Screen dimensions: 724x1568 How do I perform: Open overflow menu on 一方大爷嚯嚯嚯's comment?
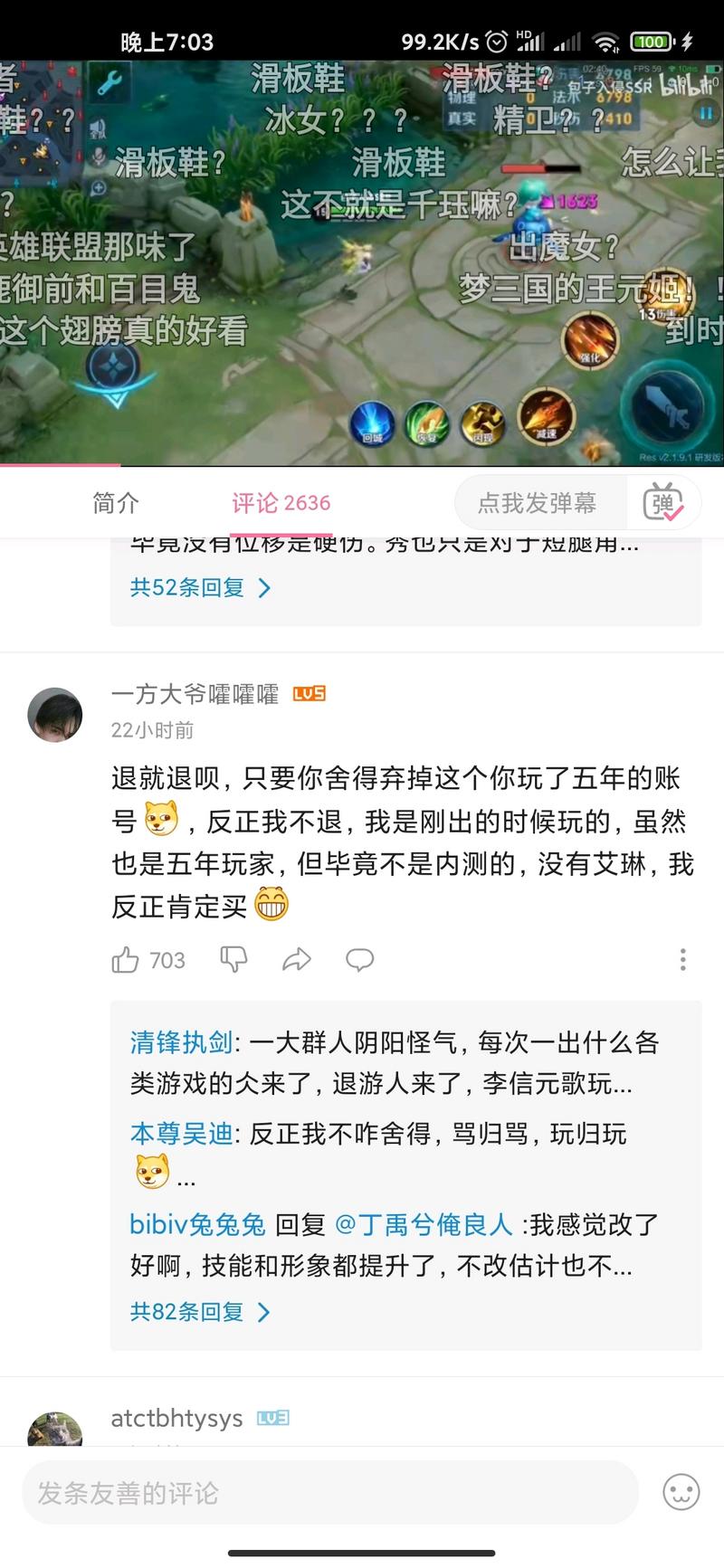[x=682, y=960]
